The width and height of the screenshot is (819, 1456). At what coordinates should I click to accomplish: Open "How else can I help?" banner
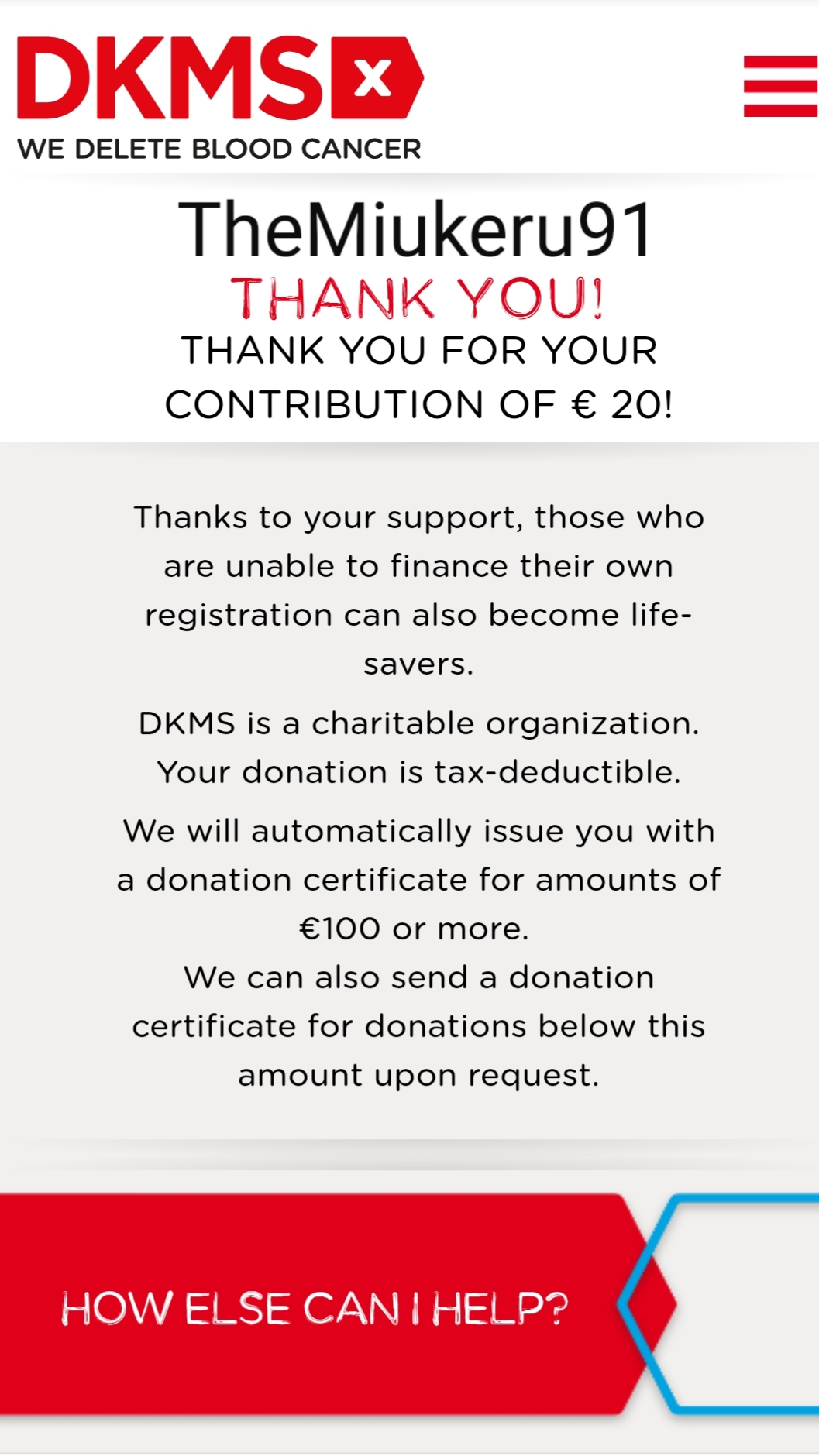point(338,1306)
